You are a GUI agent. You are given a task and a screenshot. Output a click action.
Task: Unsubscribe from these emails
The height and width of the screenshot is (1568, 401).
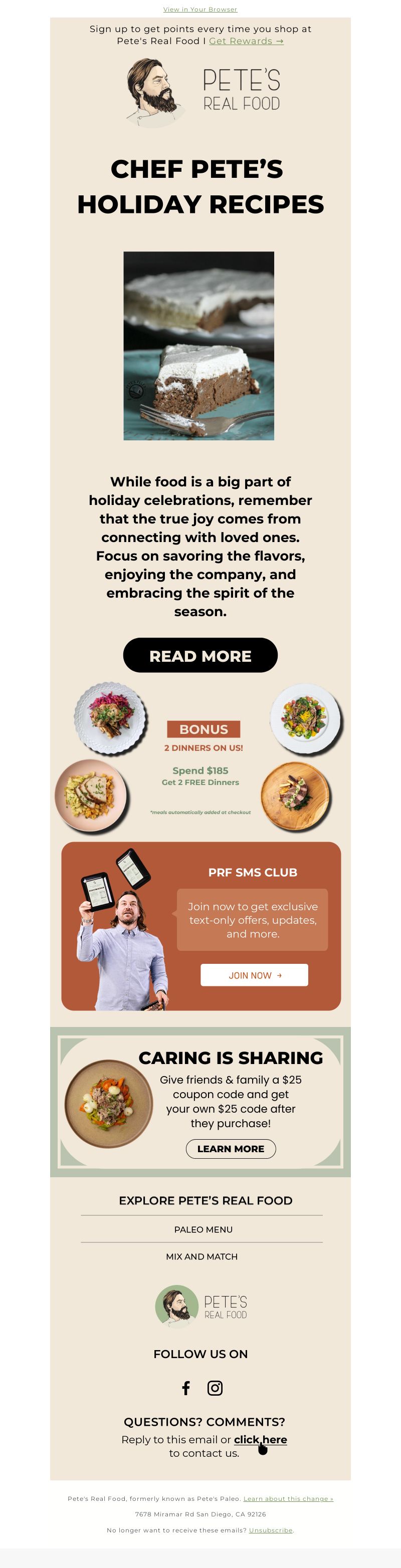click(x=271, y=1530)
